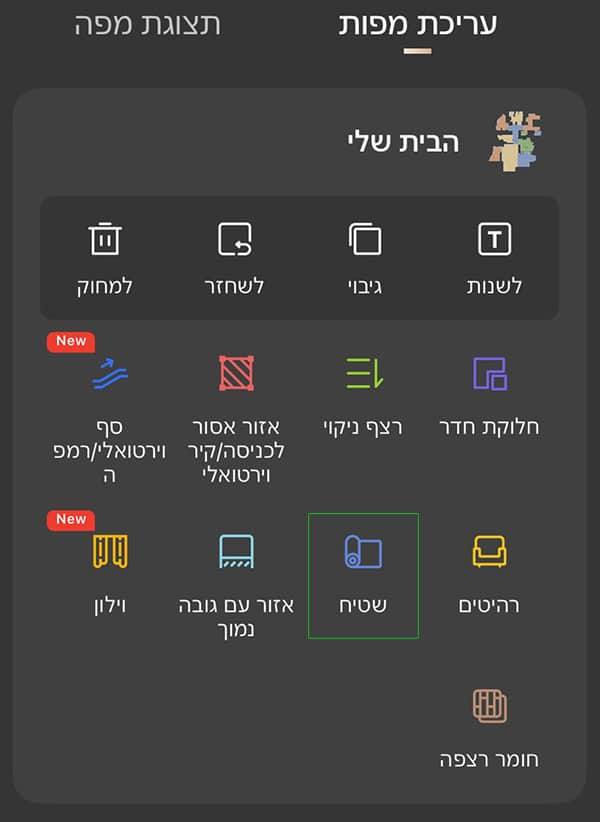Choose the שטיח carpet option
Viewport: 600px width, 822px height.
[x=363, y=574]
